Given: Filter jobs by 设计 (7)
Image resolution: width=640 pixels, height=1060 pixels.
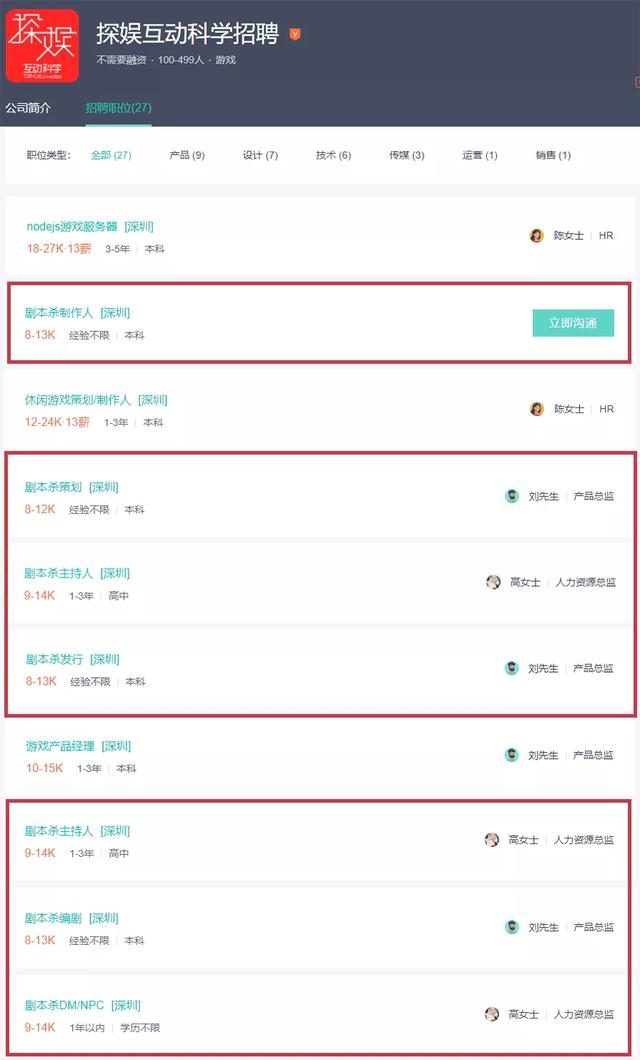Looking at the screenshot, I should (x=260, y=155).
